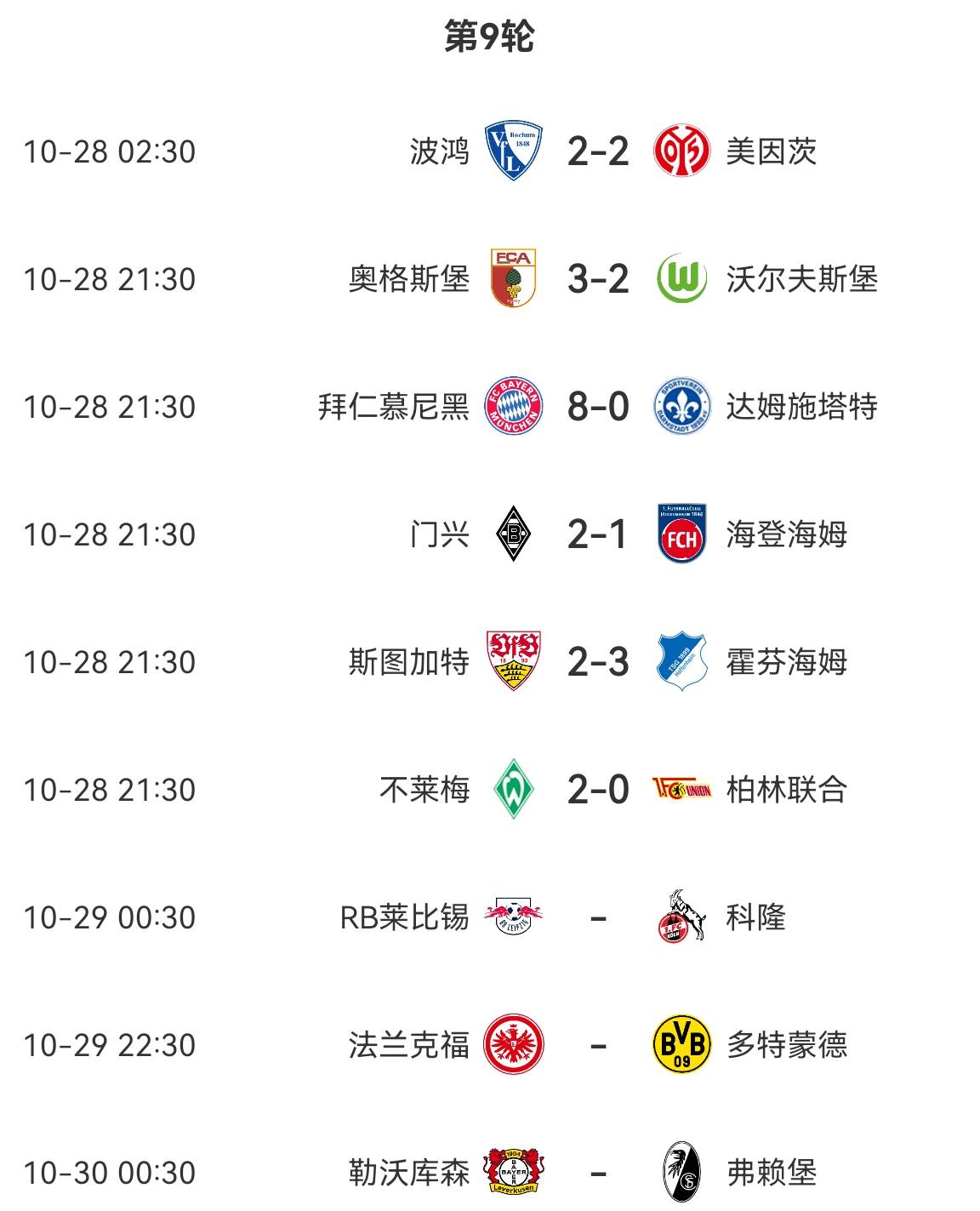Open 勒沃库森 vs 弗赖堡 fixture
Image resolution: width=980 pixels, height=1211 pixels.
(x=597, y=1173)
